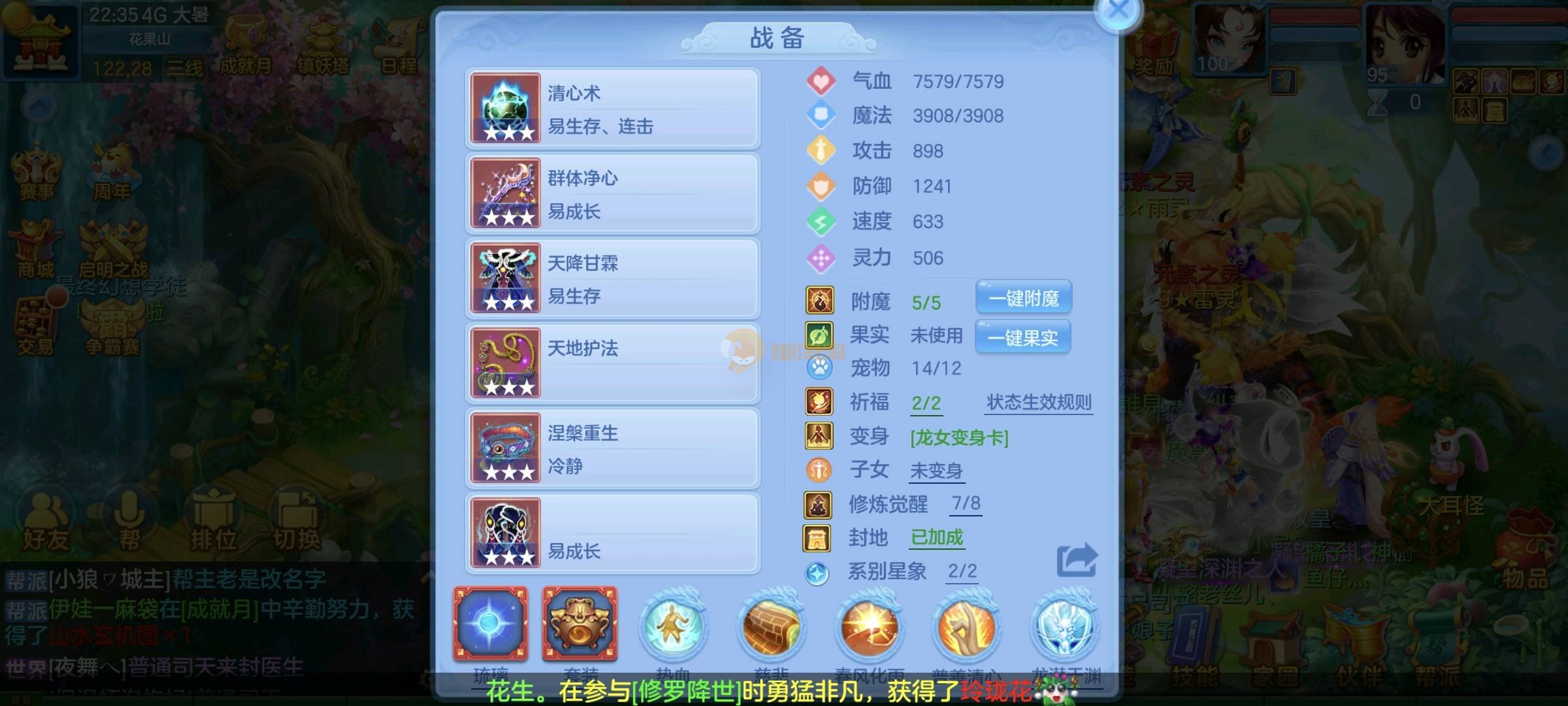The width and height of the screenshot is (1568, 706).
Task: Open the 状态生效规则 link
Action: click(x=1039, y=402)
